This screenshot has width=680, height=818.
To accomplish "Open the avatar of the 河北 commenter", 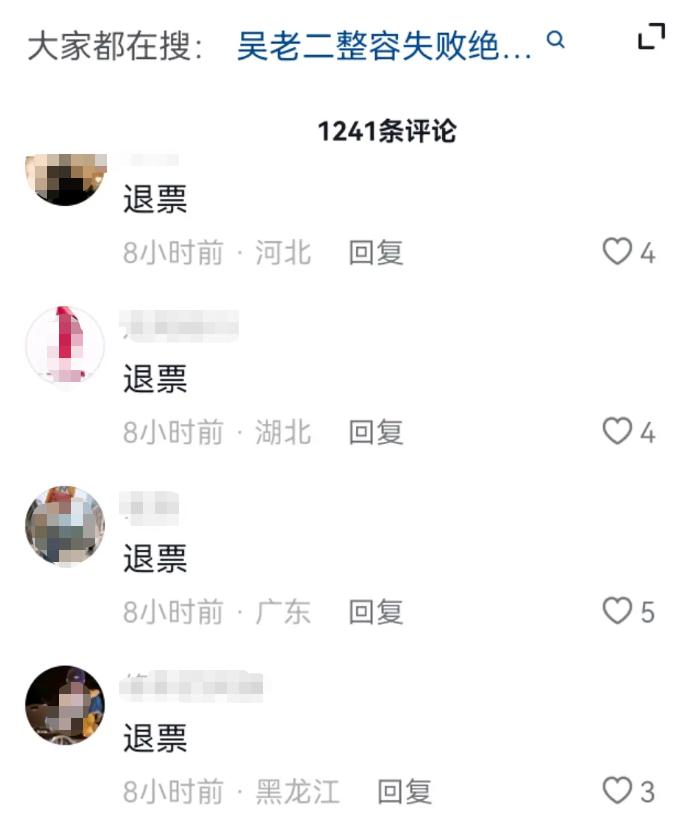I will (65, 178).
